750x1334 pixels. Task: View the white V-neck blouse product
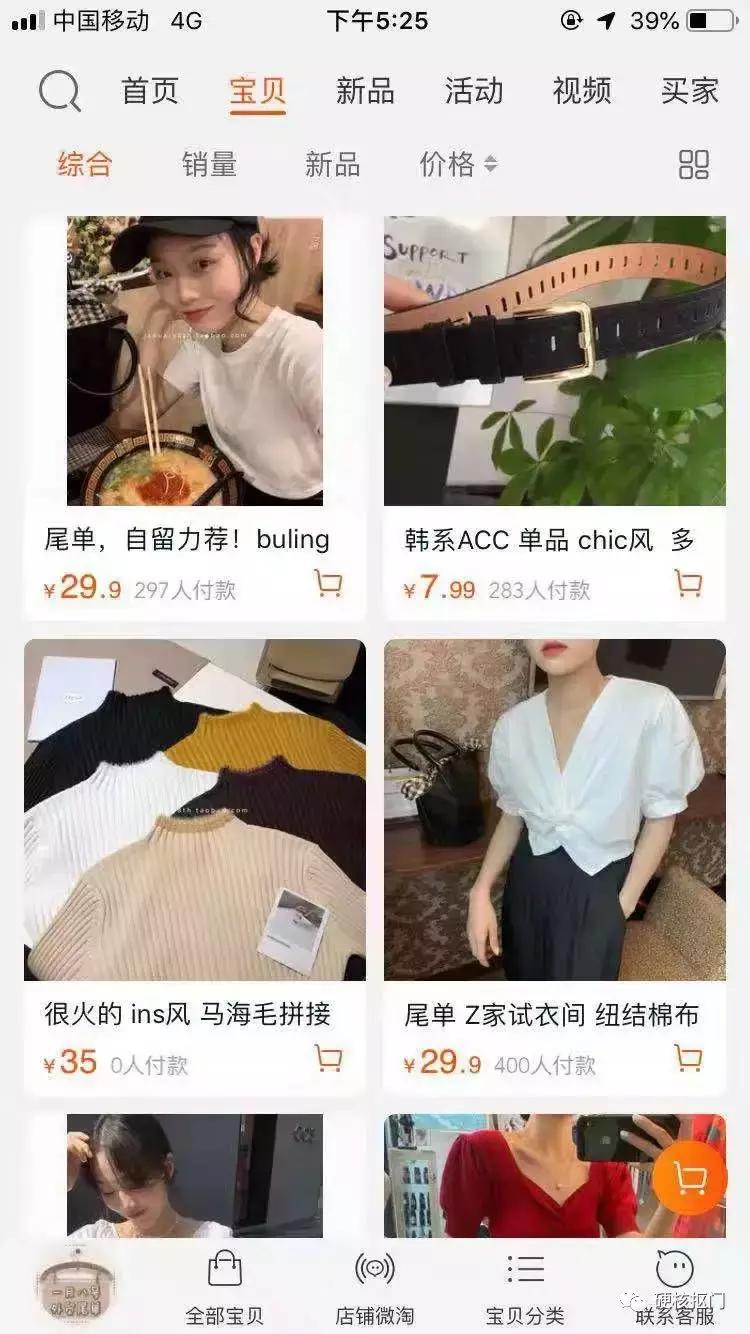(x=555, y=810)
